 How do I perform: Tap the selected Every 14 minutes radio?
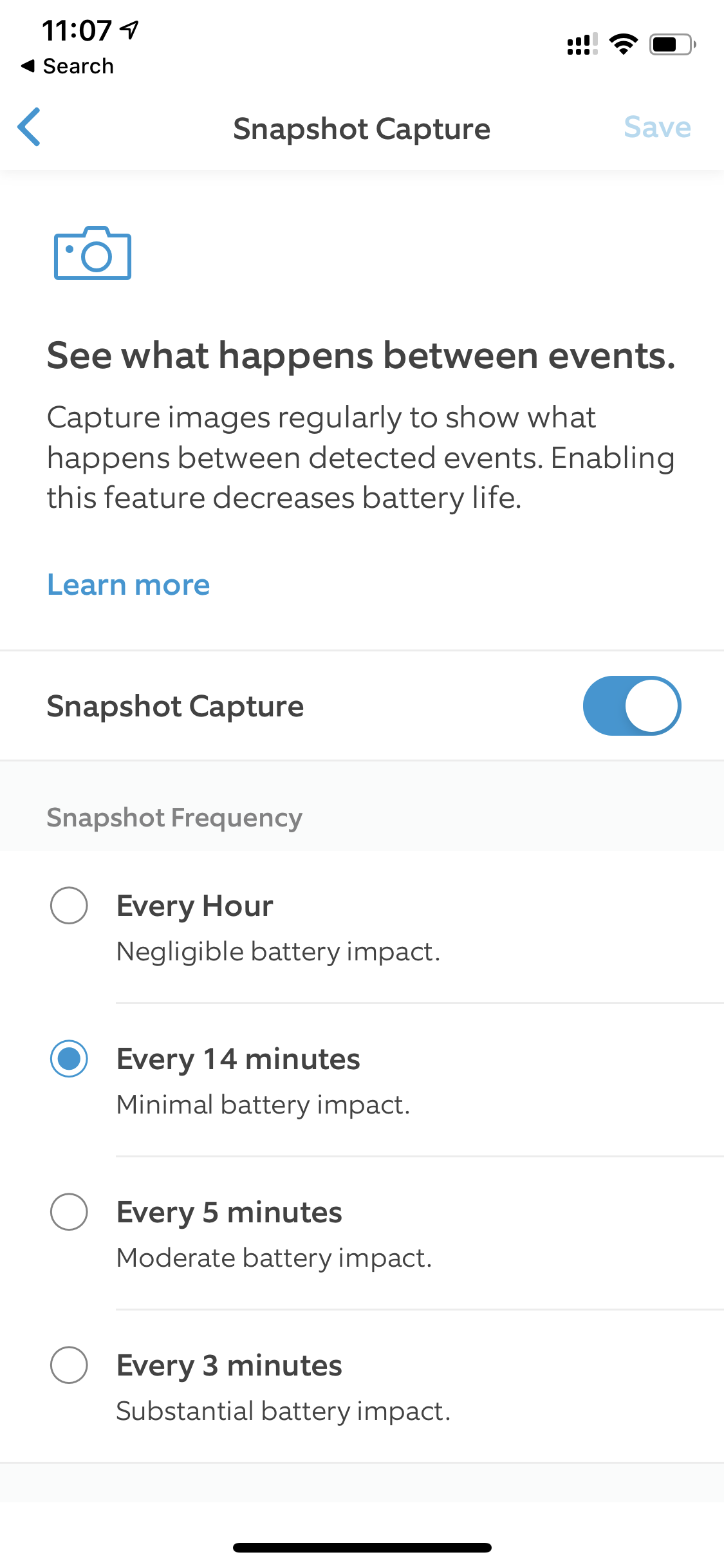[x=69, y=1059]
